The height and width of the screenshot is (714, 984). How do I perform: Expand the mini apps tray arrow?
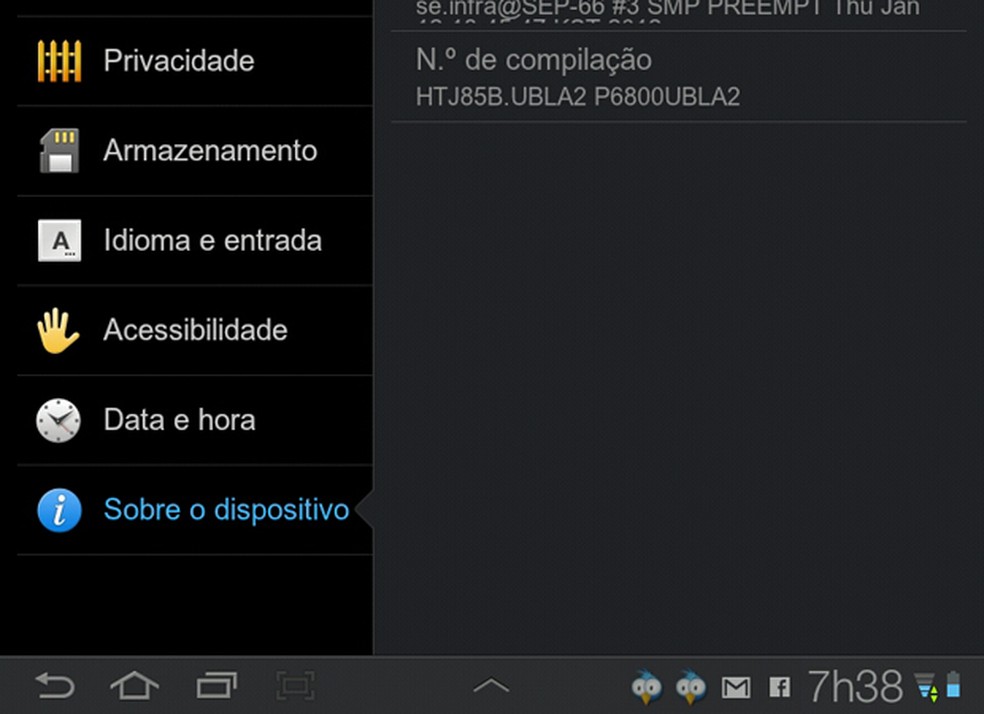(491, 686)
